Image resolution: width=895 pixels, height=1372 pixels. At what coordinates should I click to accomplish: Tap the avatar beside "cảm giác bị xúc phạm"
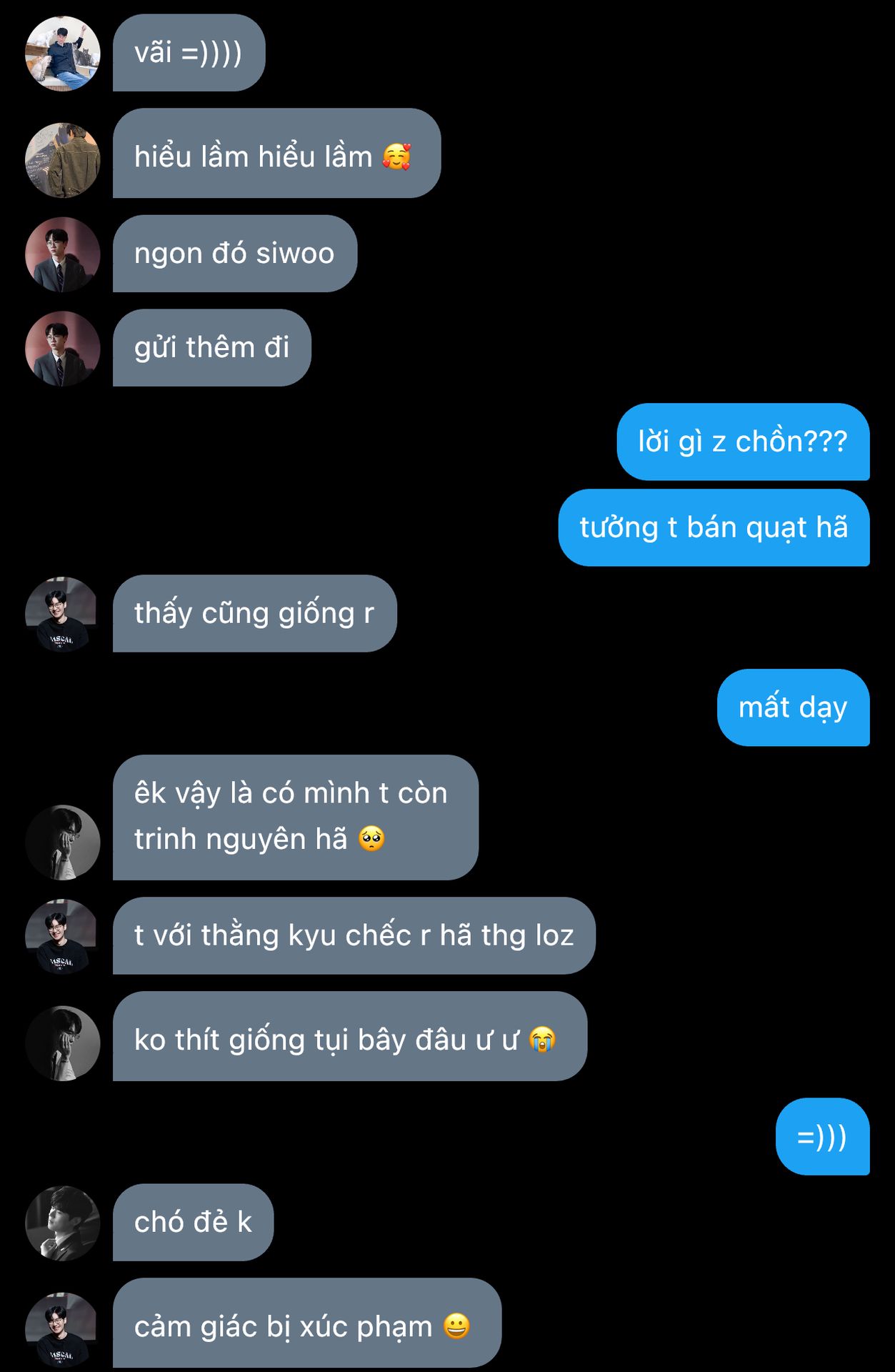pos(63,1329)
